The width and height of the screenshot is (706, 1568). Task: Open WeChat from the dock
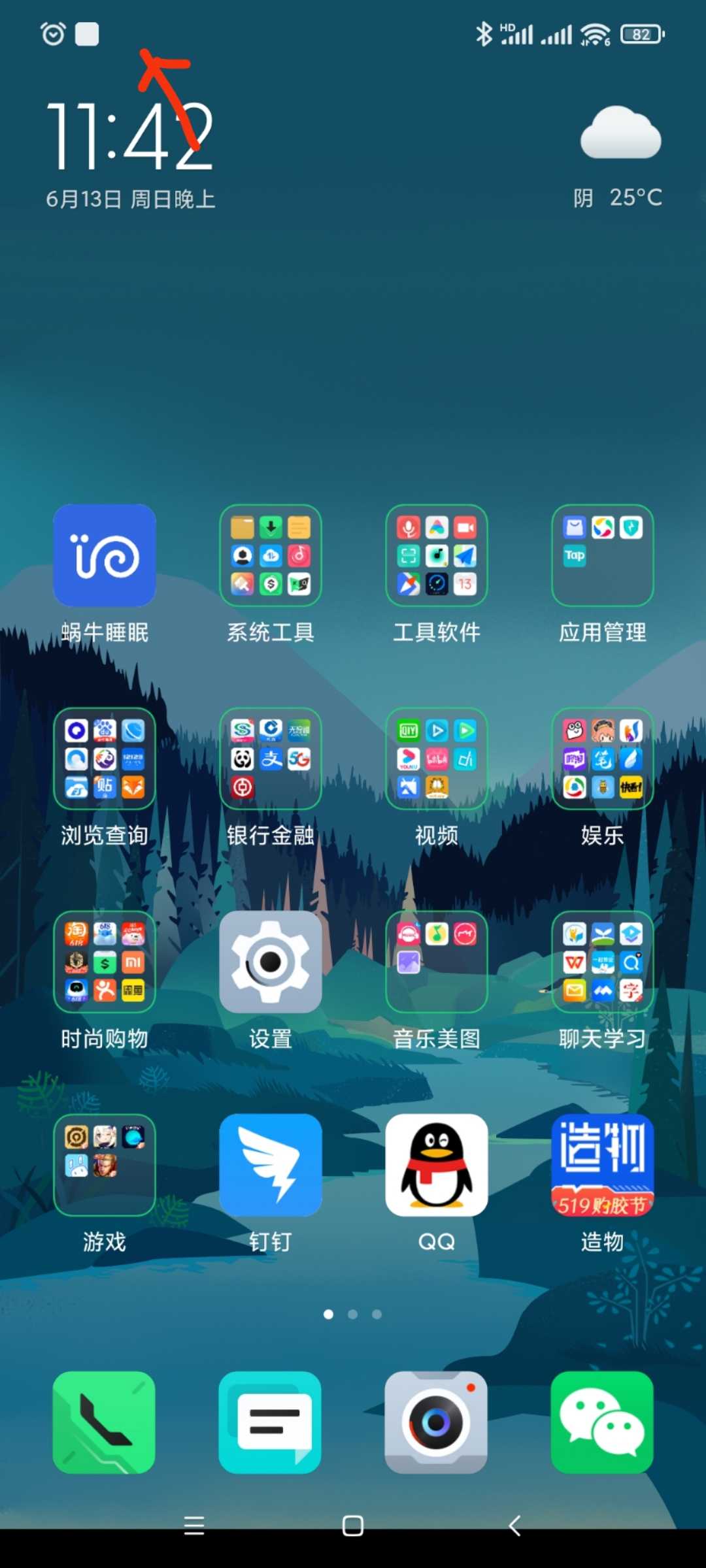click(x=603, y=1422)
